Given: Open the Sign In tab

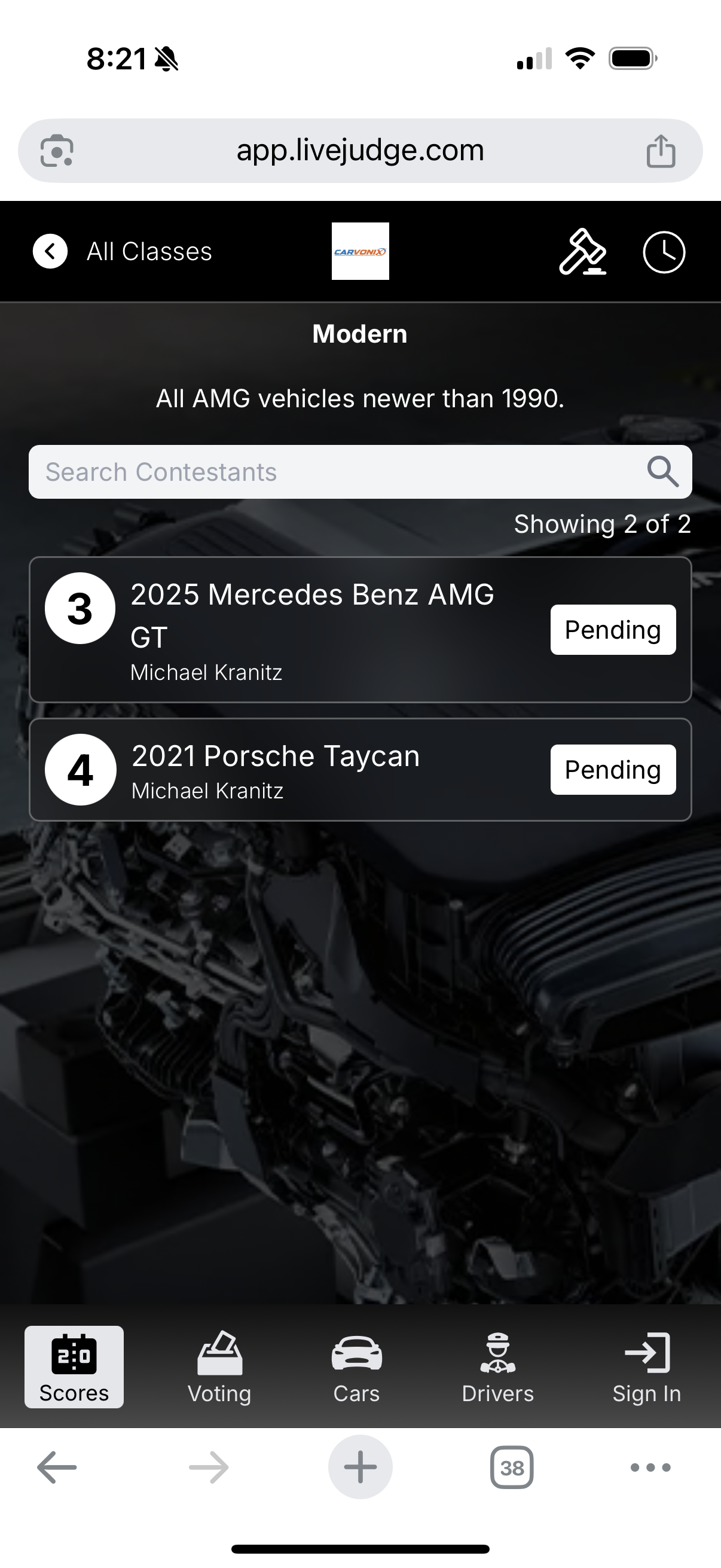Looking at the screenshot, I should [646, 1367].
